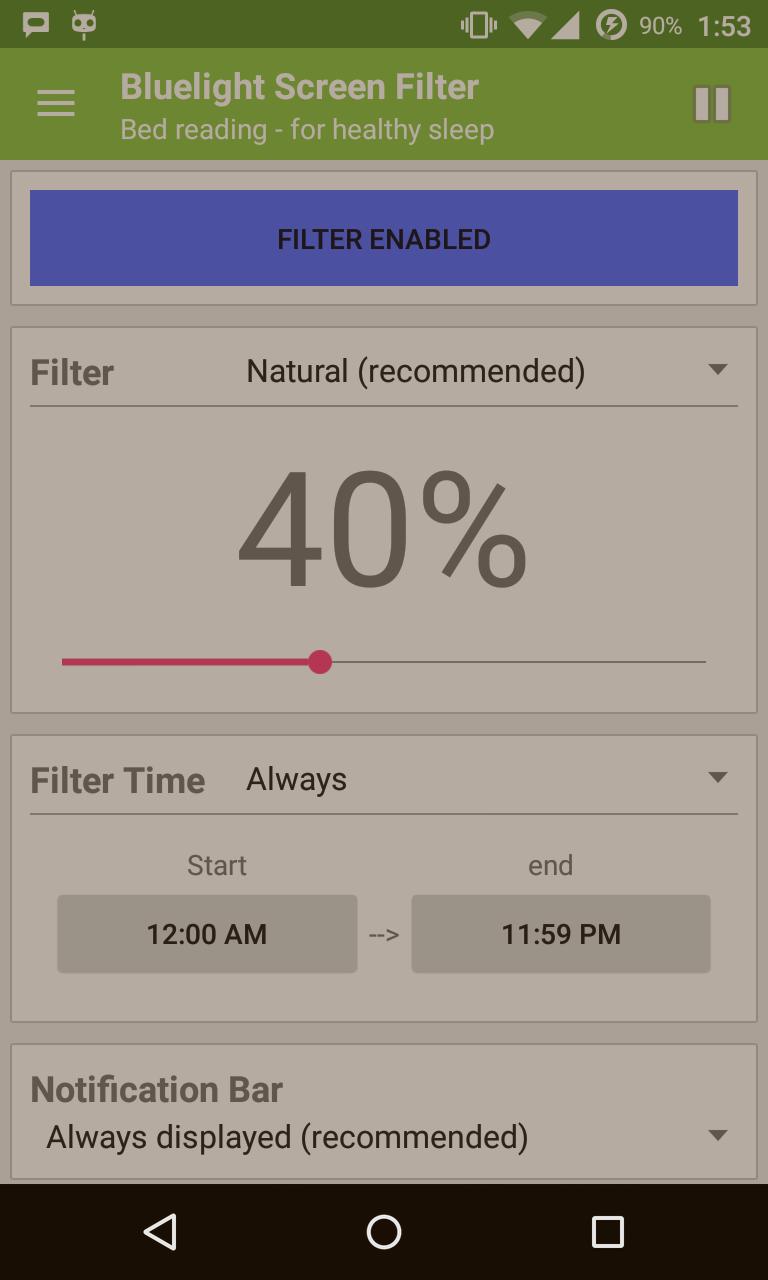This screenshot has width=768, height=1280.
Task: Go back using the system back button
Action: (x=161, y=1232)
